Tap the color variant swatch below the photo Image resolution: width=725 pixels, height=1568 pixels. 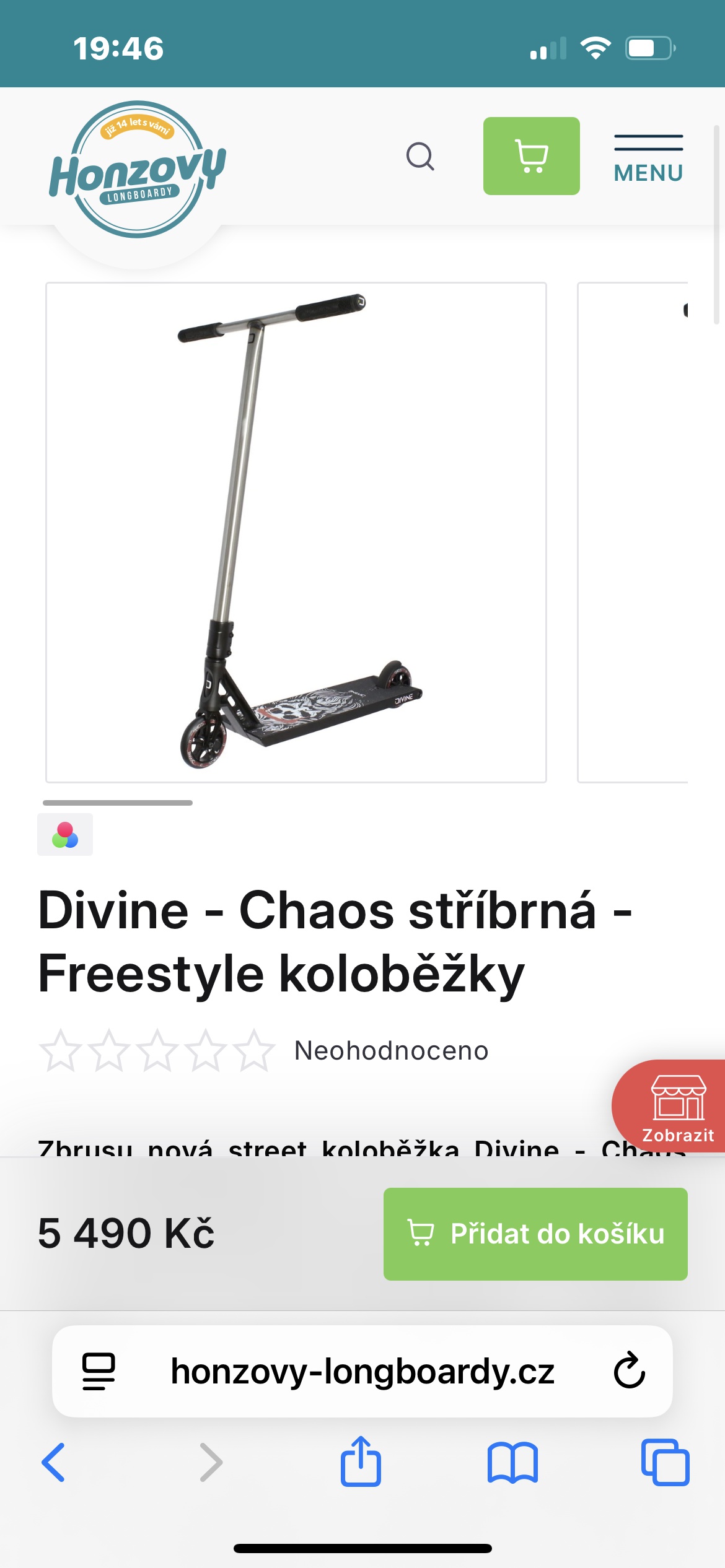click(65, 834)
